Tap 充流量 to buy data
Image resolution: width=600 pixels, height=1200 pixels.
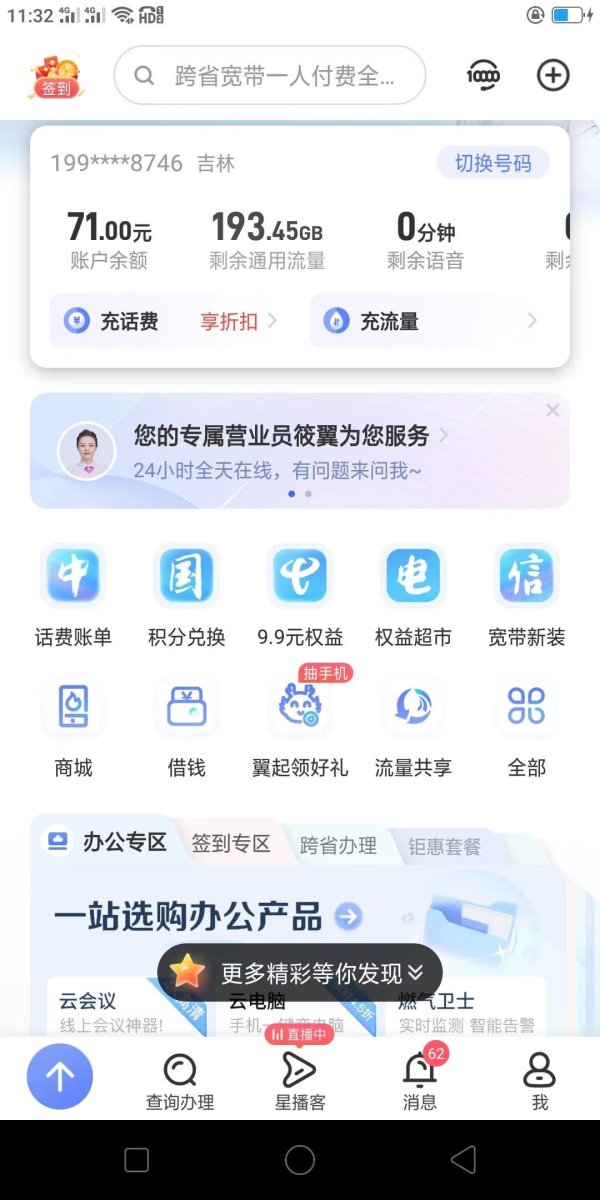[x=428, y=321]
